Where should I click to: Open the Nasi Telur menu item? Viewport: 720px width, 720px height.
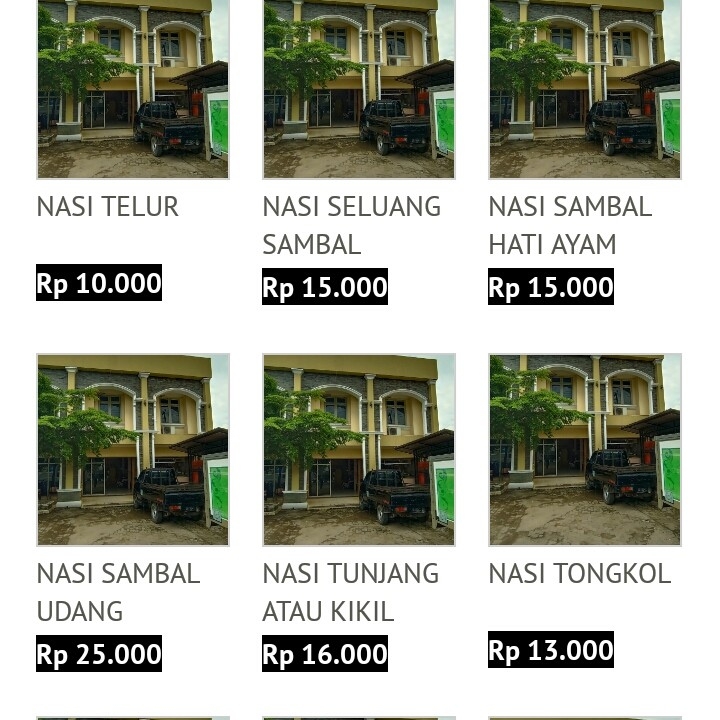coord(108,206)
